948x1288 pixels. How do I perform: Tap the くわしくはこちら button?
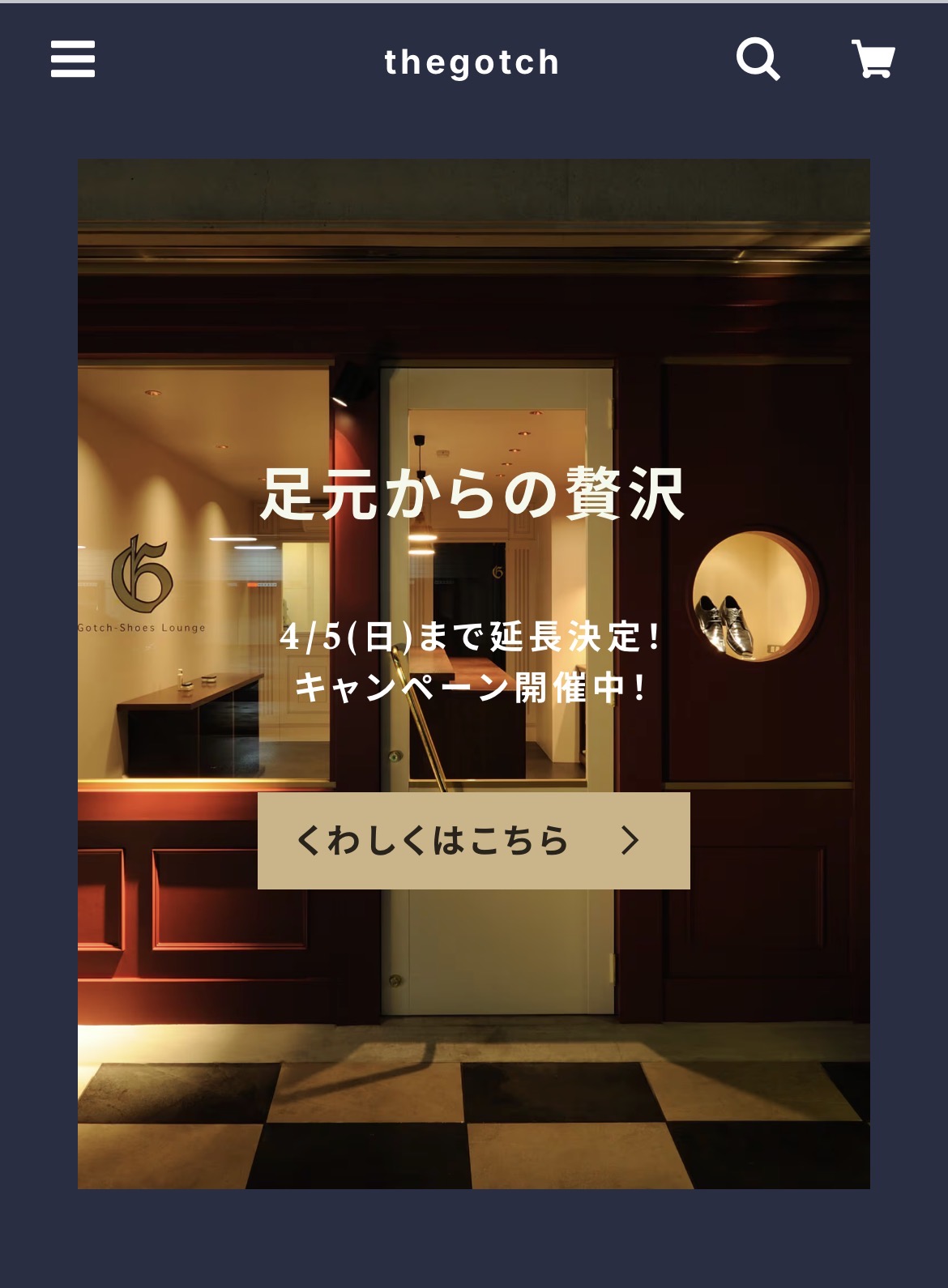[473, 841]
